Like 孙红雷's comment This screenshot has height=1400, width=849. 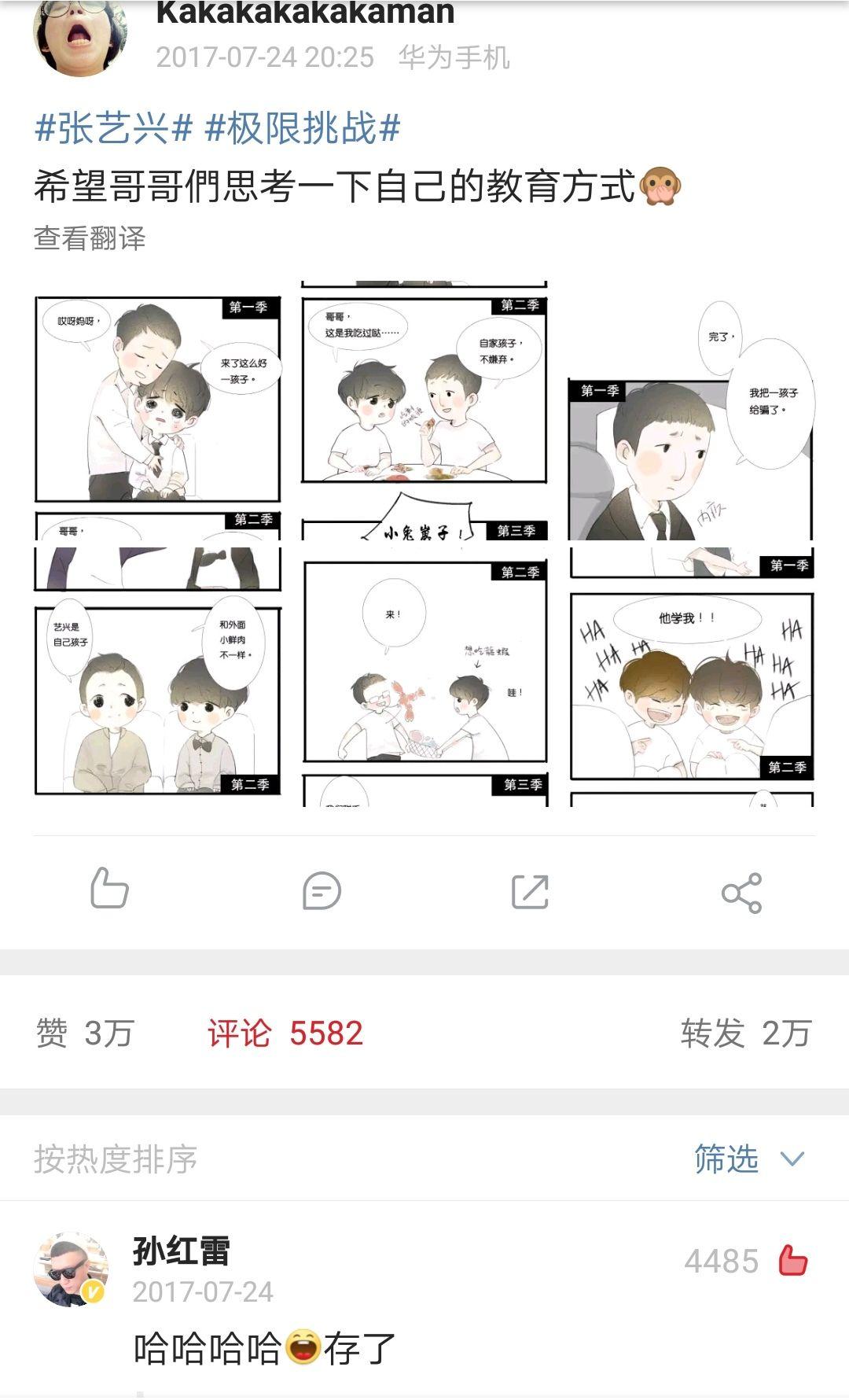point(792,1261)
